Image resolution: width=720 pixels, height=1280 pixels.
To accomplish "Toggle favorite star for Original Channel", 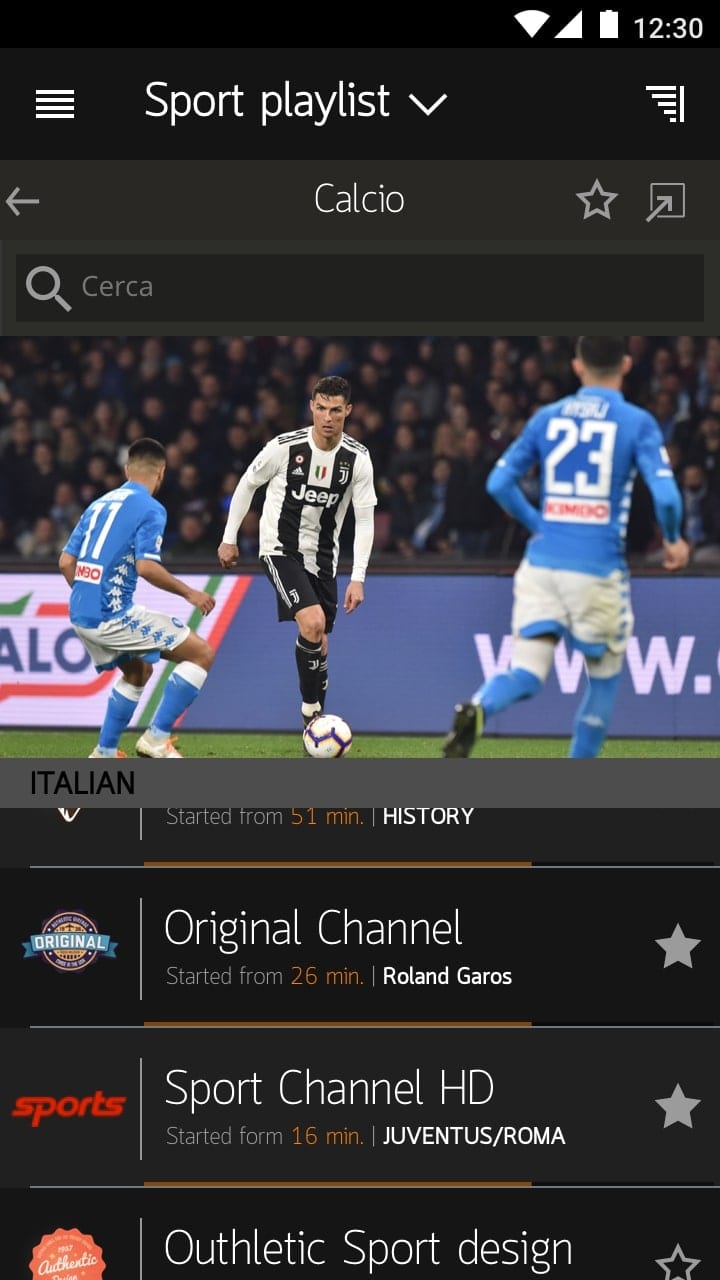I will coord(677,947).
